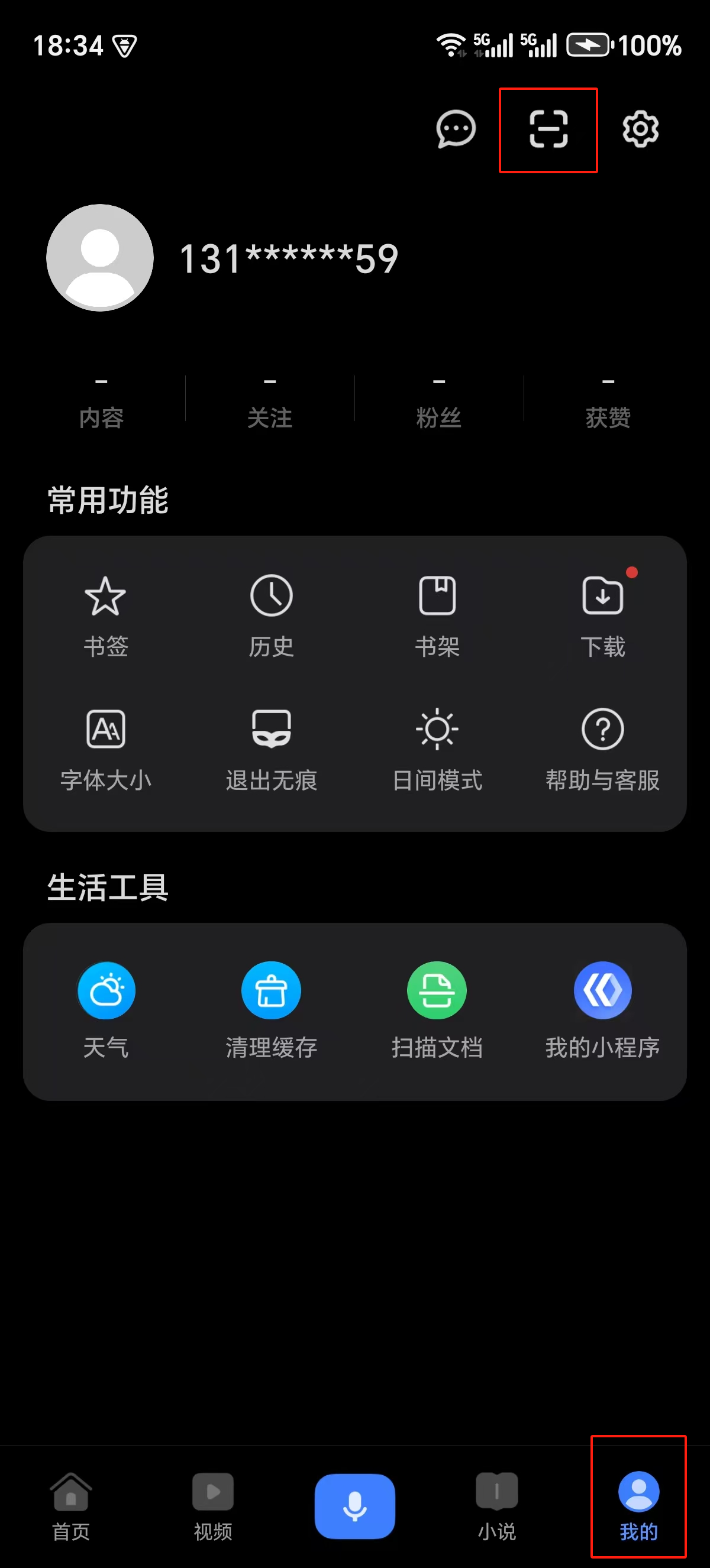Tap the profile avatar
The image size is (710, 1568).
98,258
